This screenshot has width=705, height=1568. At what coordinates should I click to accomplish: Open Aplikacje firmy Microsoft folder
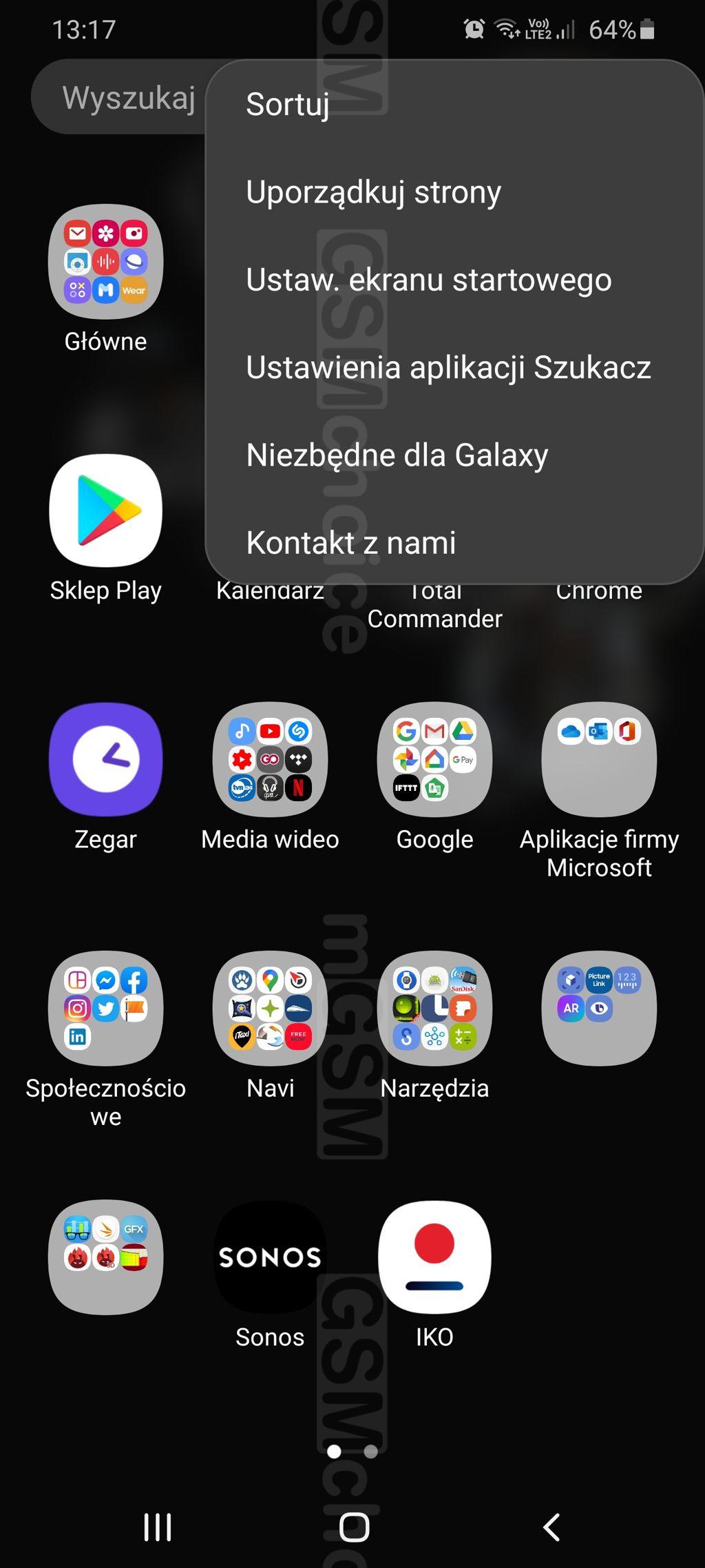[x=600, y=759]
